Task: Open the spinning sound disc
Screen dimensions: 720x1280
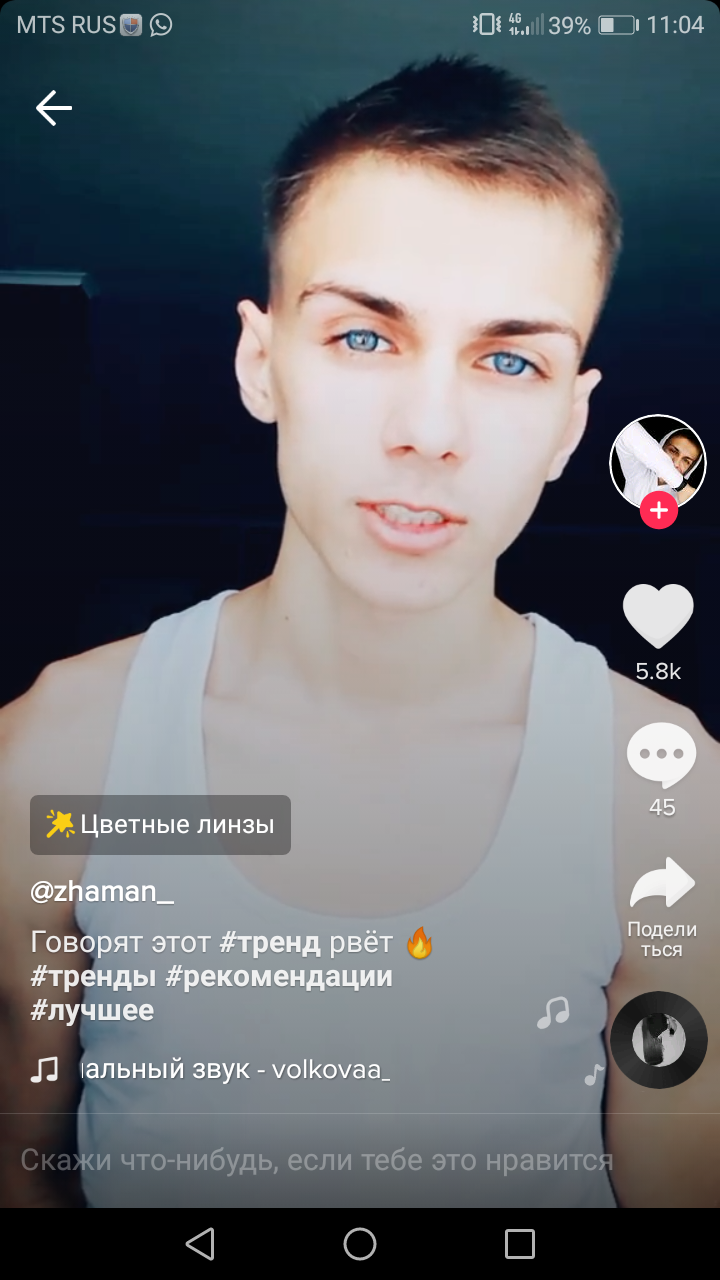Action: 659,1040
